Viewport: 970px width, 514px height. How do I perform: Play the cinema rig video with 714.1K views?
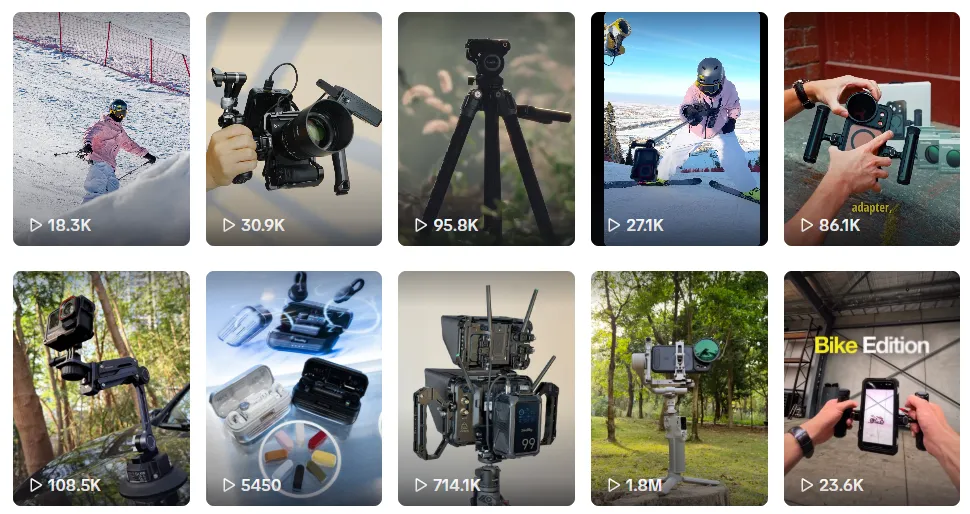(486, 388)
